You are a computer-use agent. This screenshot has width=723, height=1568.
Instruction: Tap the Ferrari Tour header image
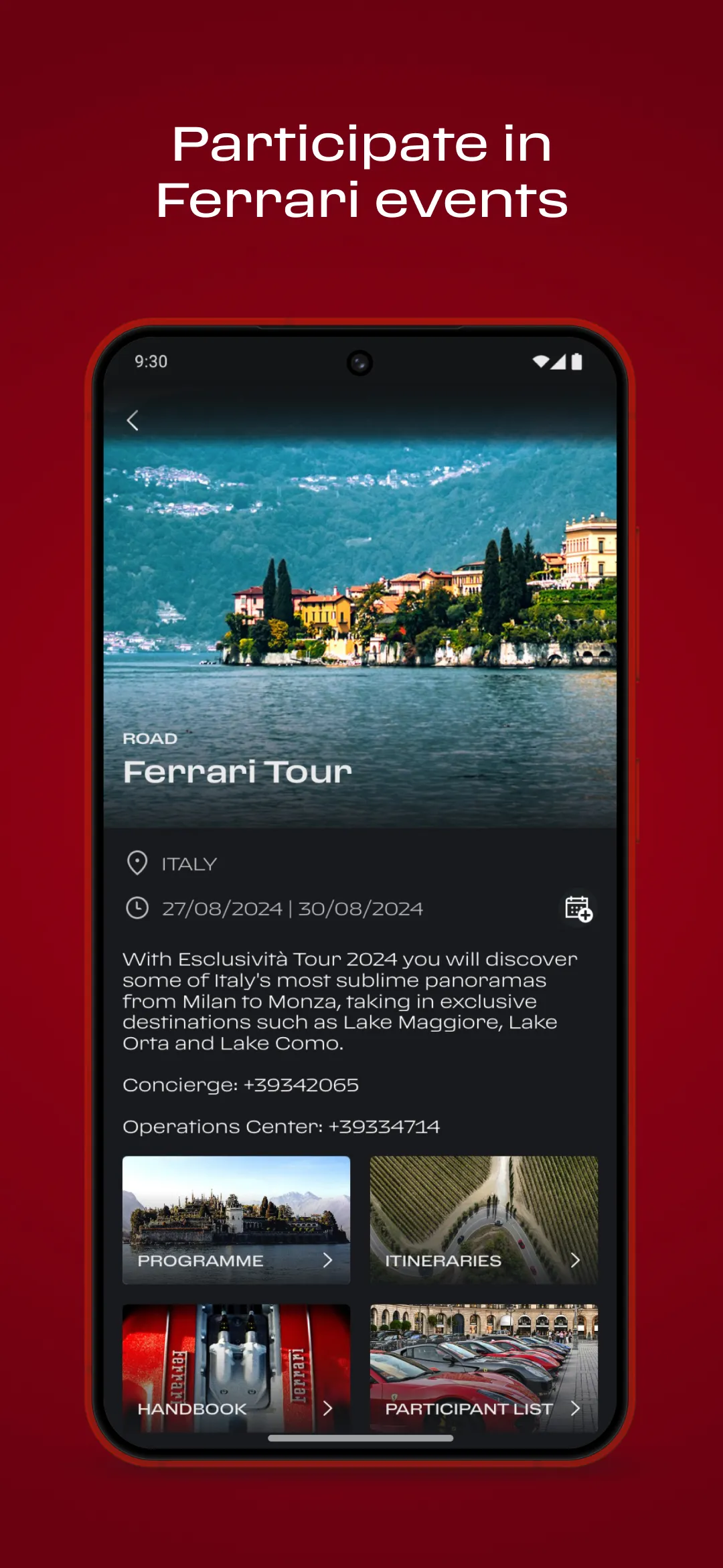coord(360,603)
